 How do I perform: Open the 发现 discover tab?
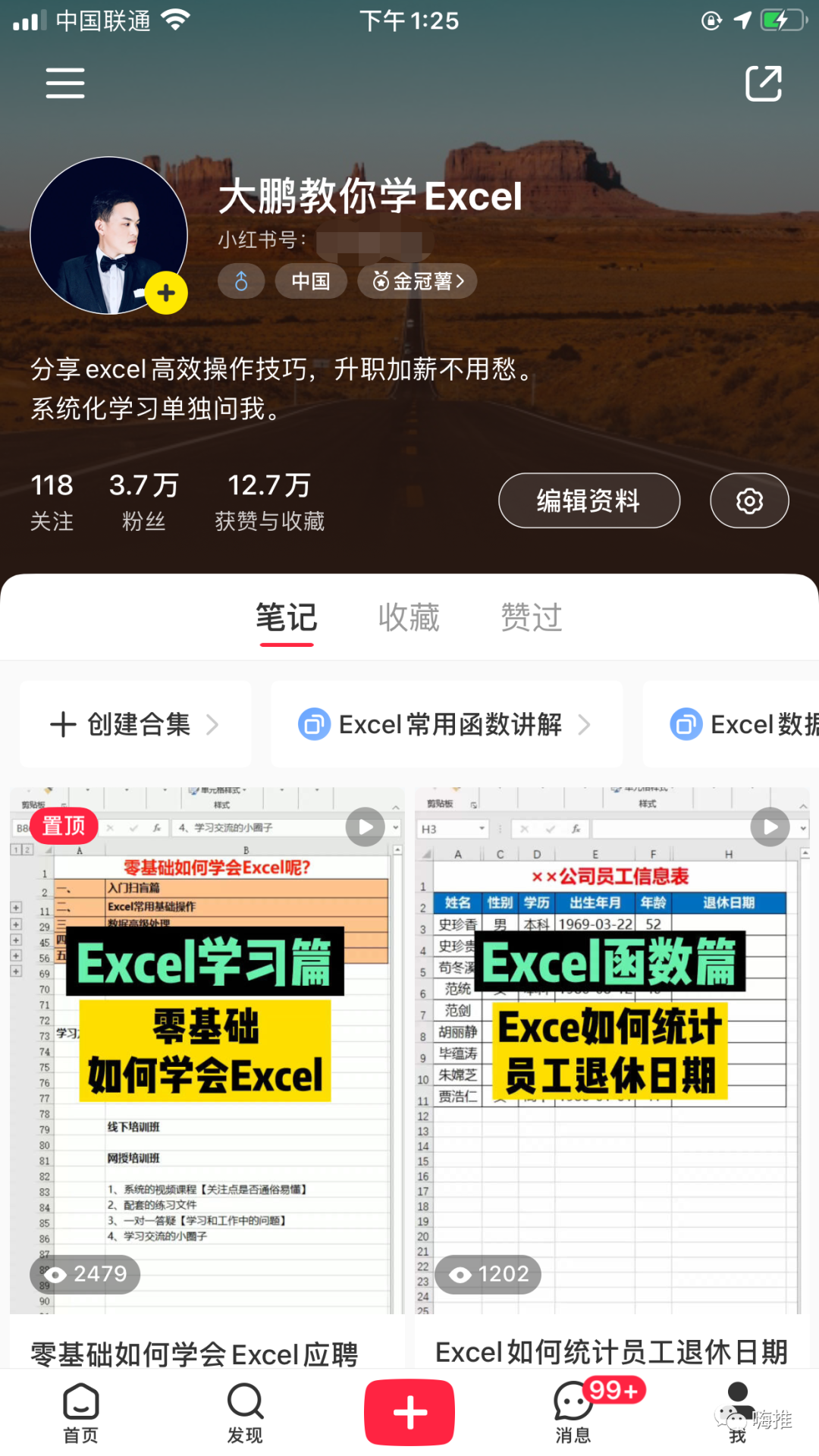tap(245, 1412)
